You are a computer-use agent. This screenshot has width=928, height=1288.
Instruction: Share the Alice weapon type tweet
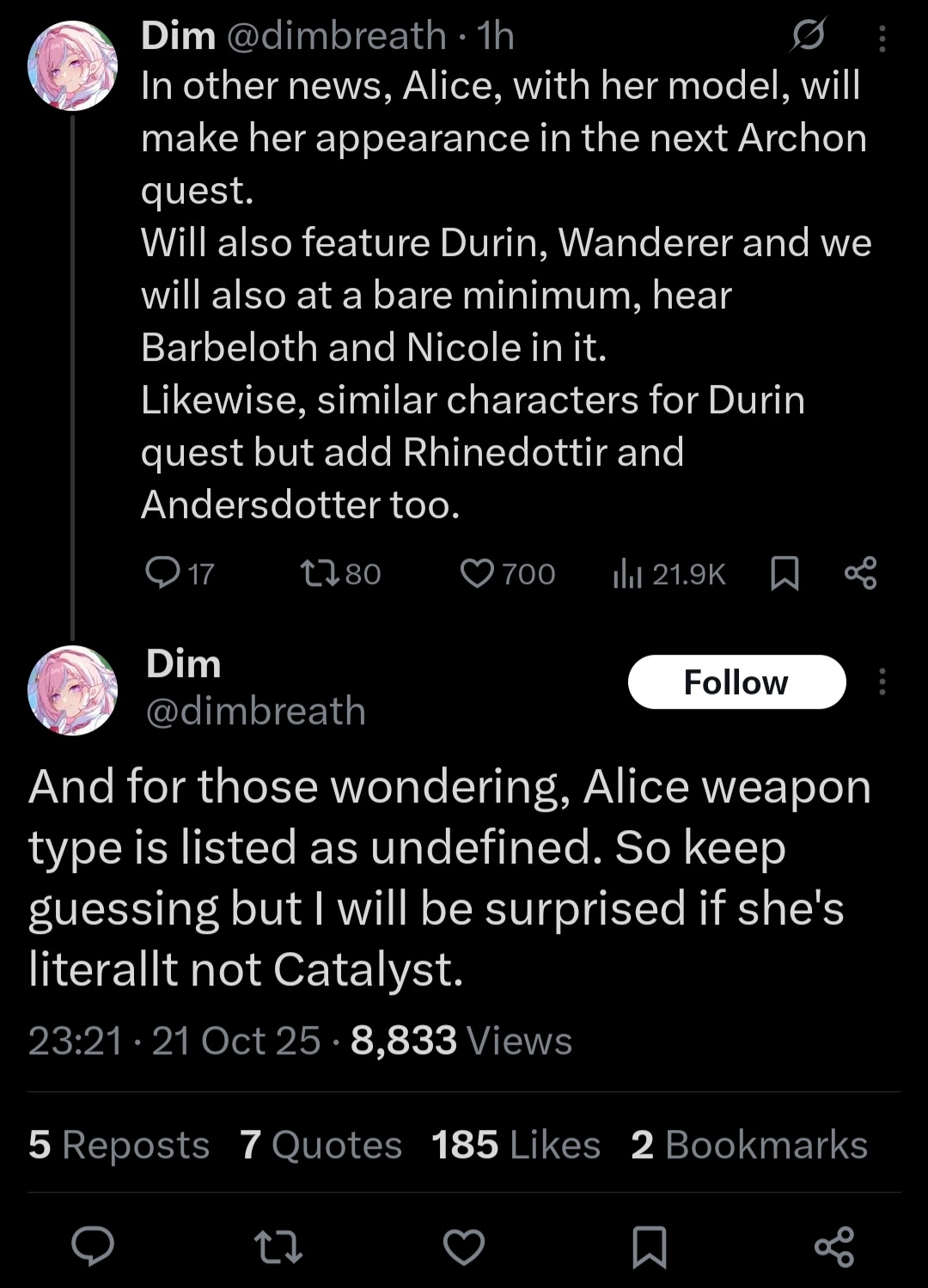coord(833,1247)
